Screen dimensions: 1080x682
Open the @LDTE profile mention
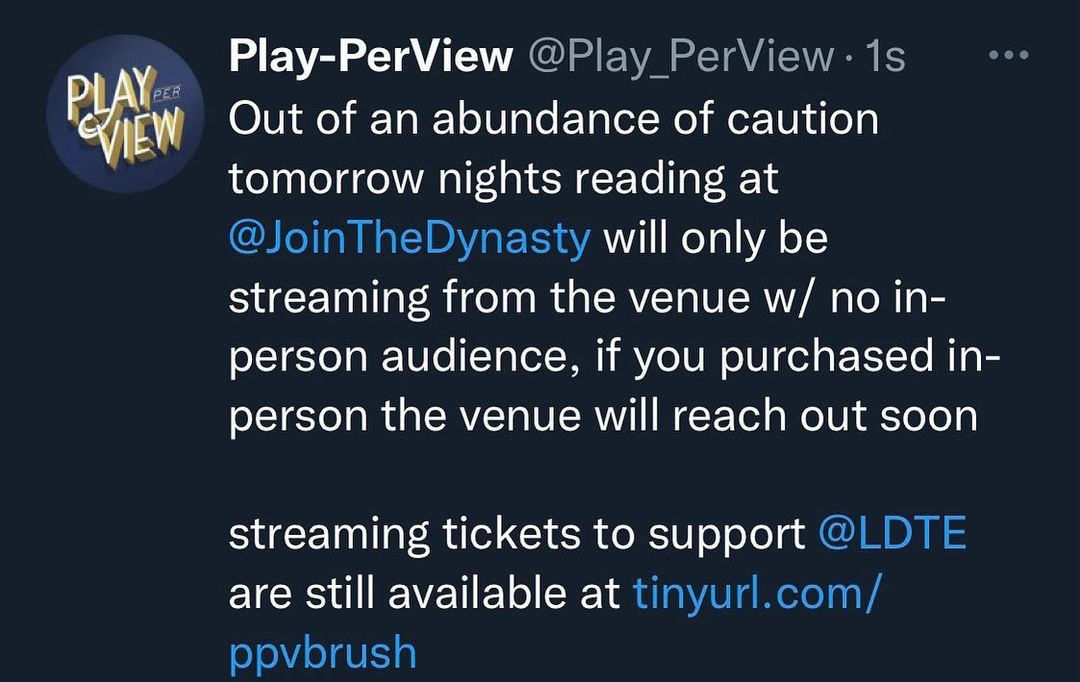point(892,534)
